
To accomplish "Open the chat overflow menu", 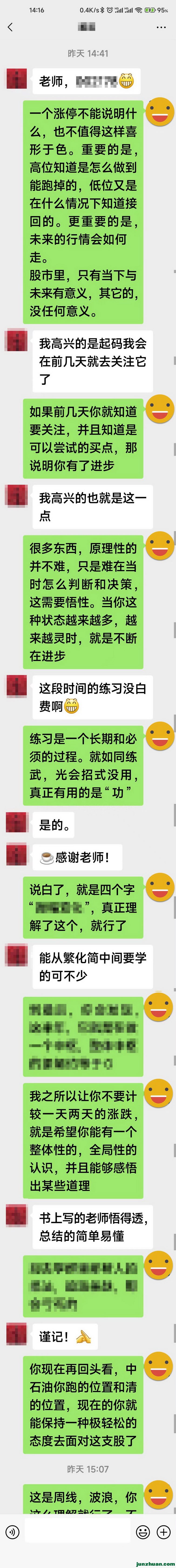I will [161, 27].
